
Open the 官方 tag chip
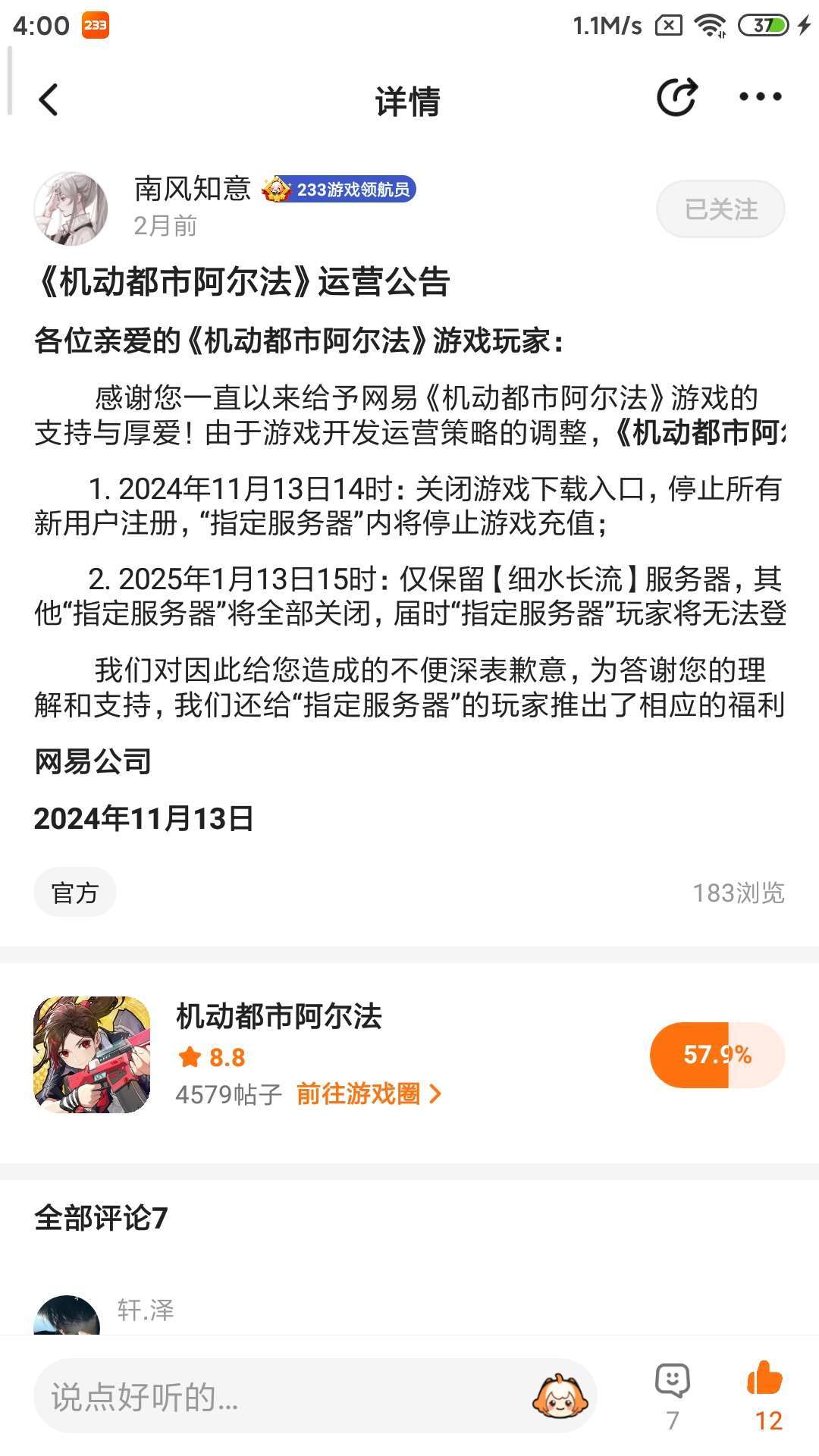tap(75, 893)
